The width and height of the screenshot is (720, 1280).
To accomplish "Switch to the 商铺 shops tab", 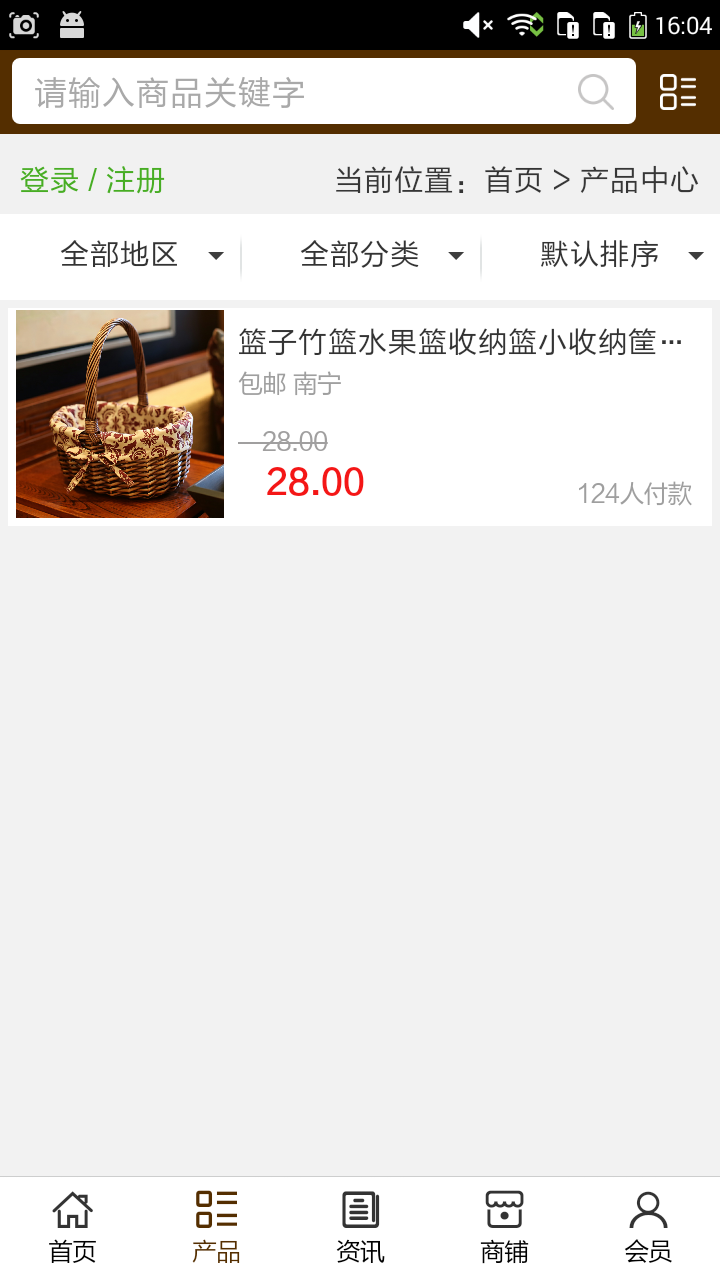I will tap(504, 1227).
